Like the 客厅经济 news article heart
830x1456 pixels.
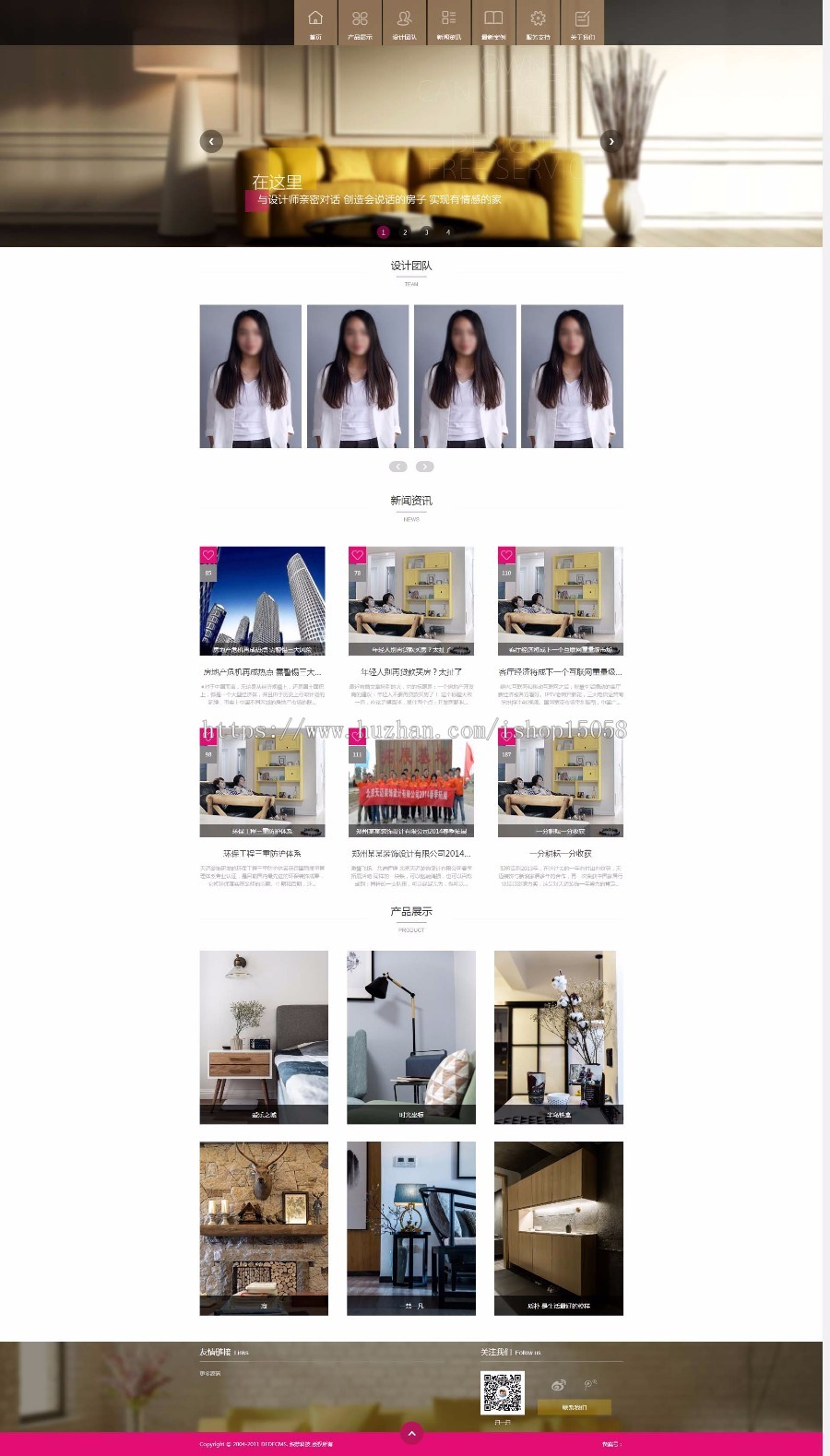pos(505,554)
